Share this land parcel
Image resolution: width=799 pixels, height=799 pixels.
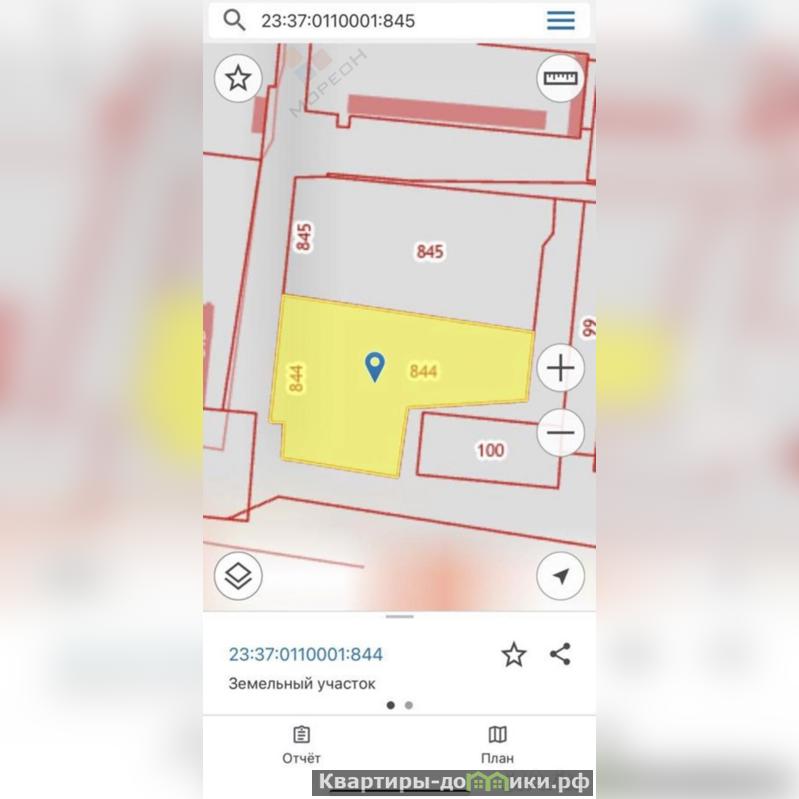coord(561,655)
